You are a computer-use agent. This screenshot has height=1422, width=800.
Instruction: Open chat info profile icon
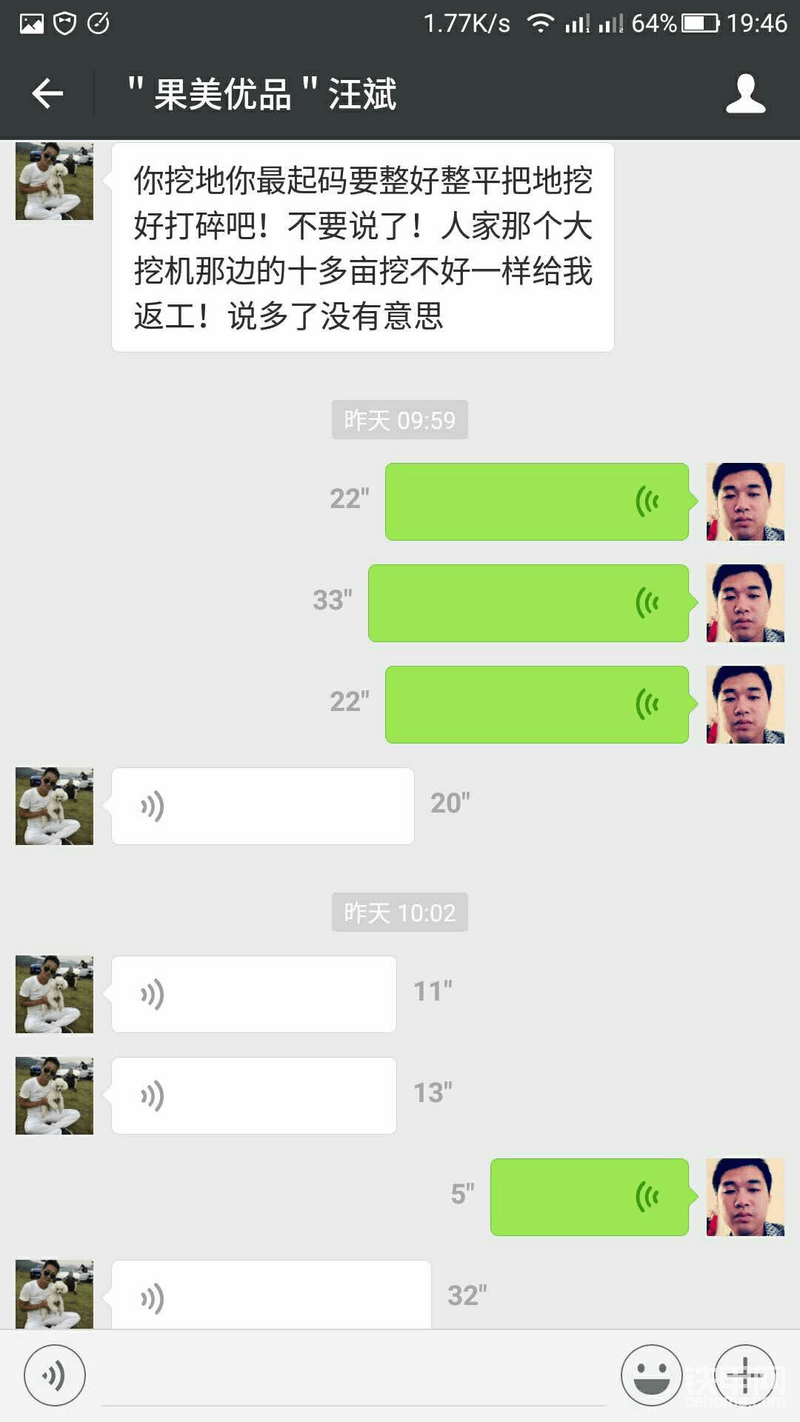[x=745, y=95]
